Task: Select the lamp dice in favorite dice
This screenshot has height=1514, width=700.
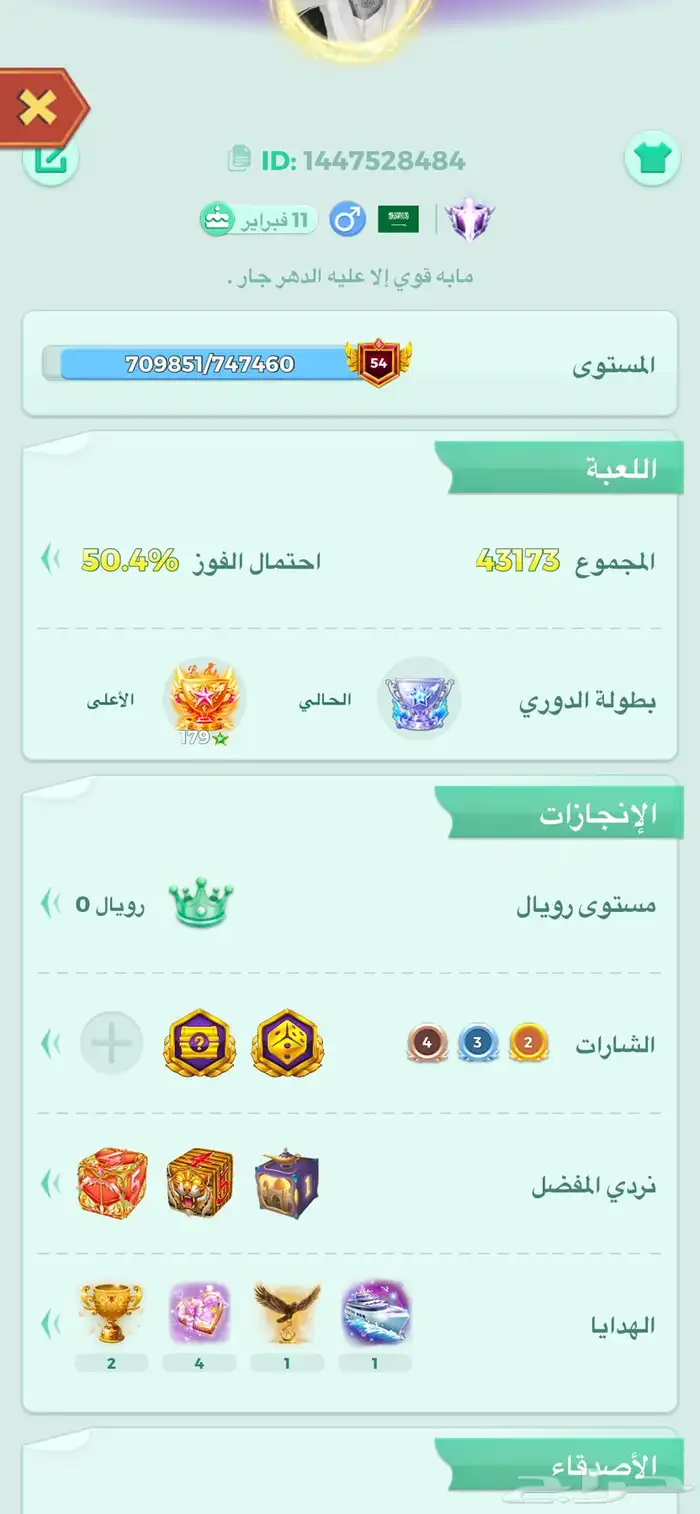Action: click(x=288, y=1183)
